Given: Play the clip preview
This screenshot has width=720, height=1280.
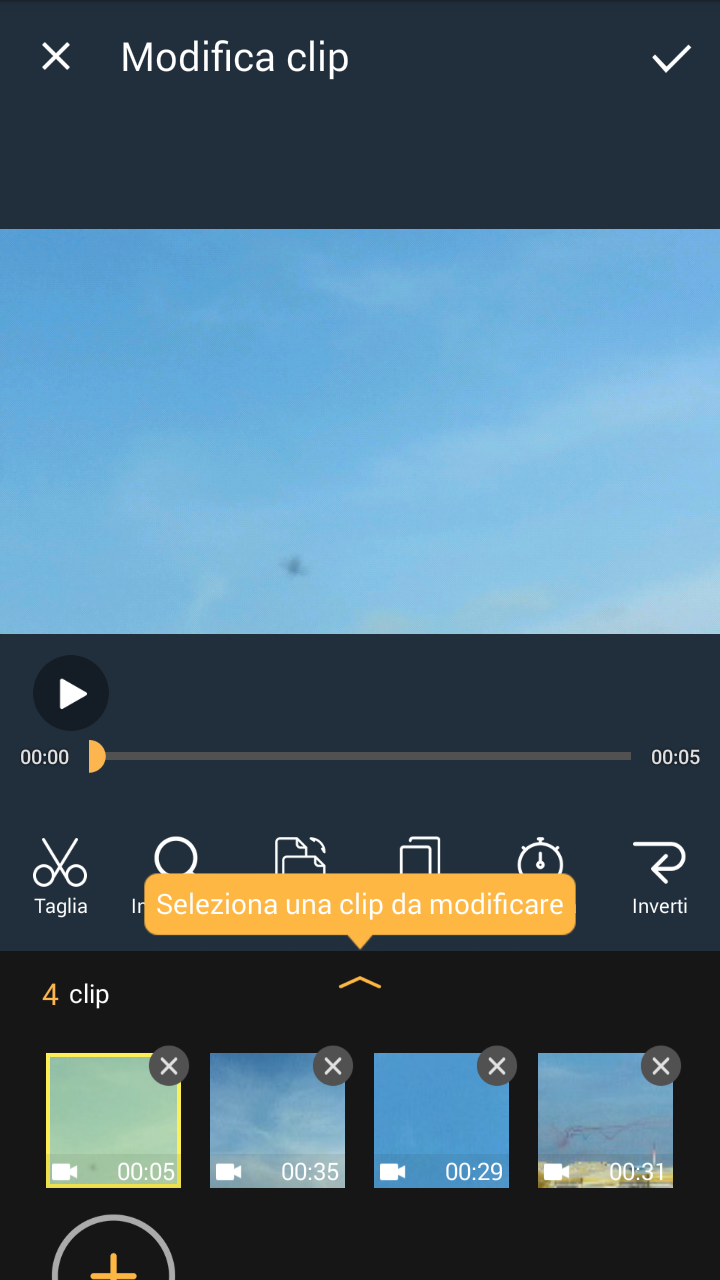Looking at the screenshot, I should point(71,693).
